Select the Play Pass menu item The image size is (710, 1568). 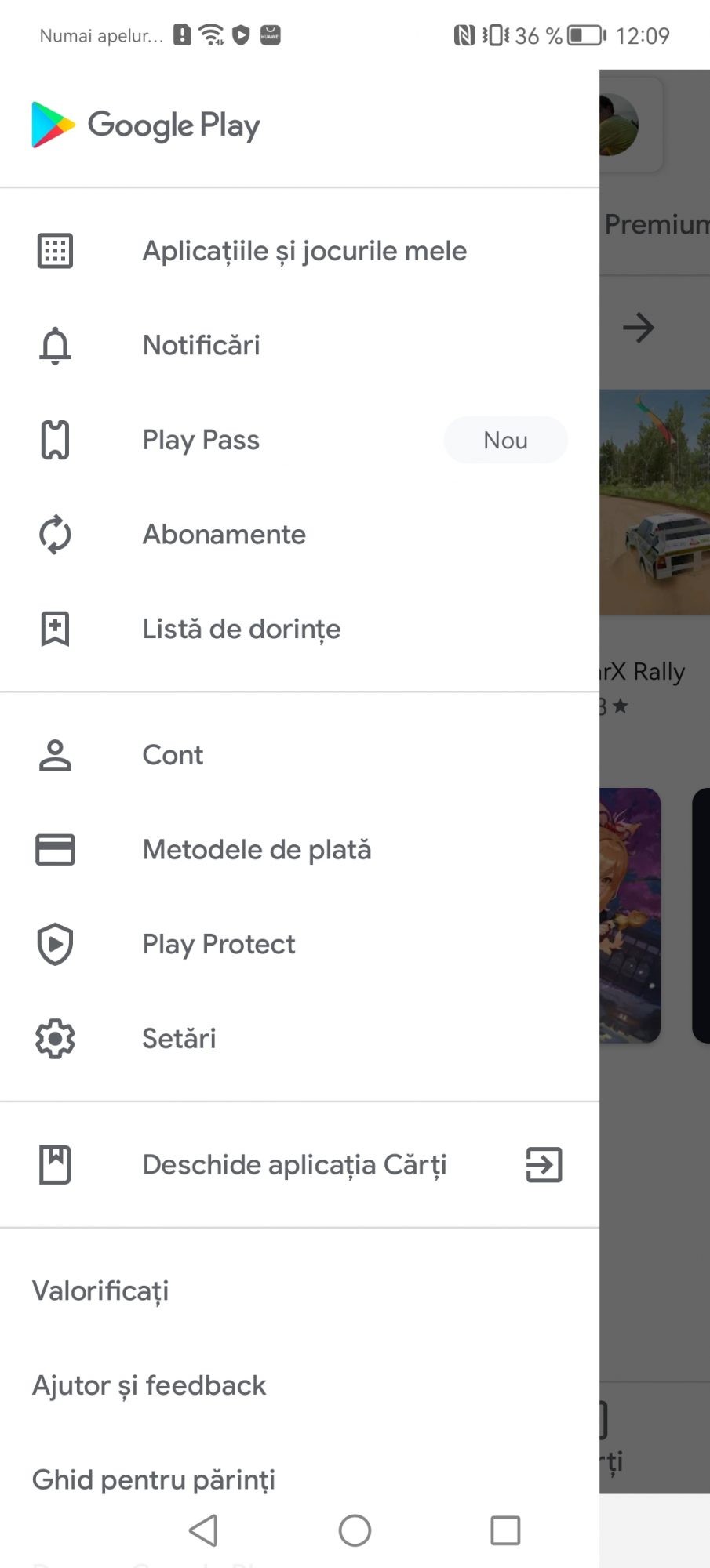coord(201,440)
